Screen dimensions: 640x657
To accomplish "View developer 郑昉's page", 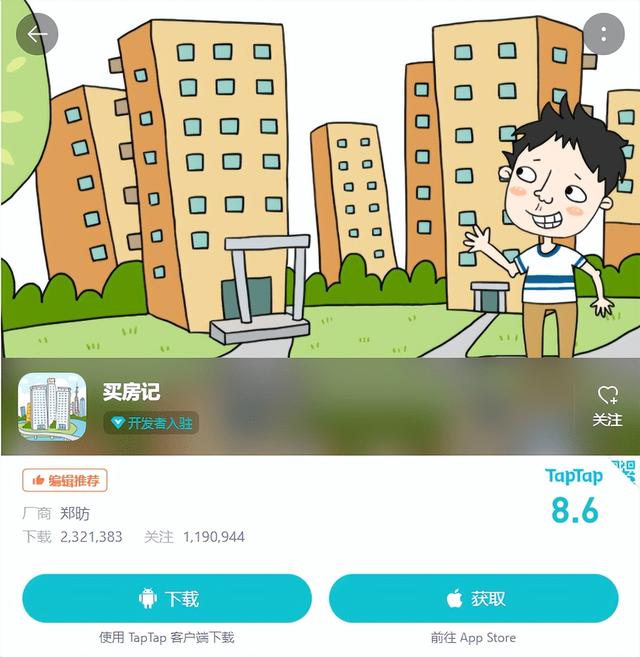I will coord(75,513).
